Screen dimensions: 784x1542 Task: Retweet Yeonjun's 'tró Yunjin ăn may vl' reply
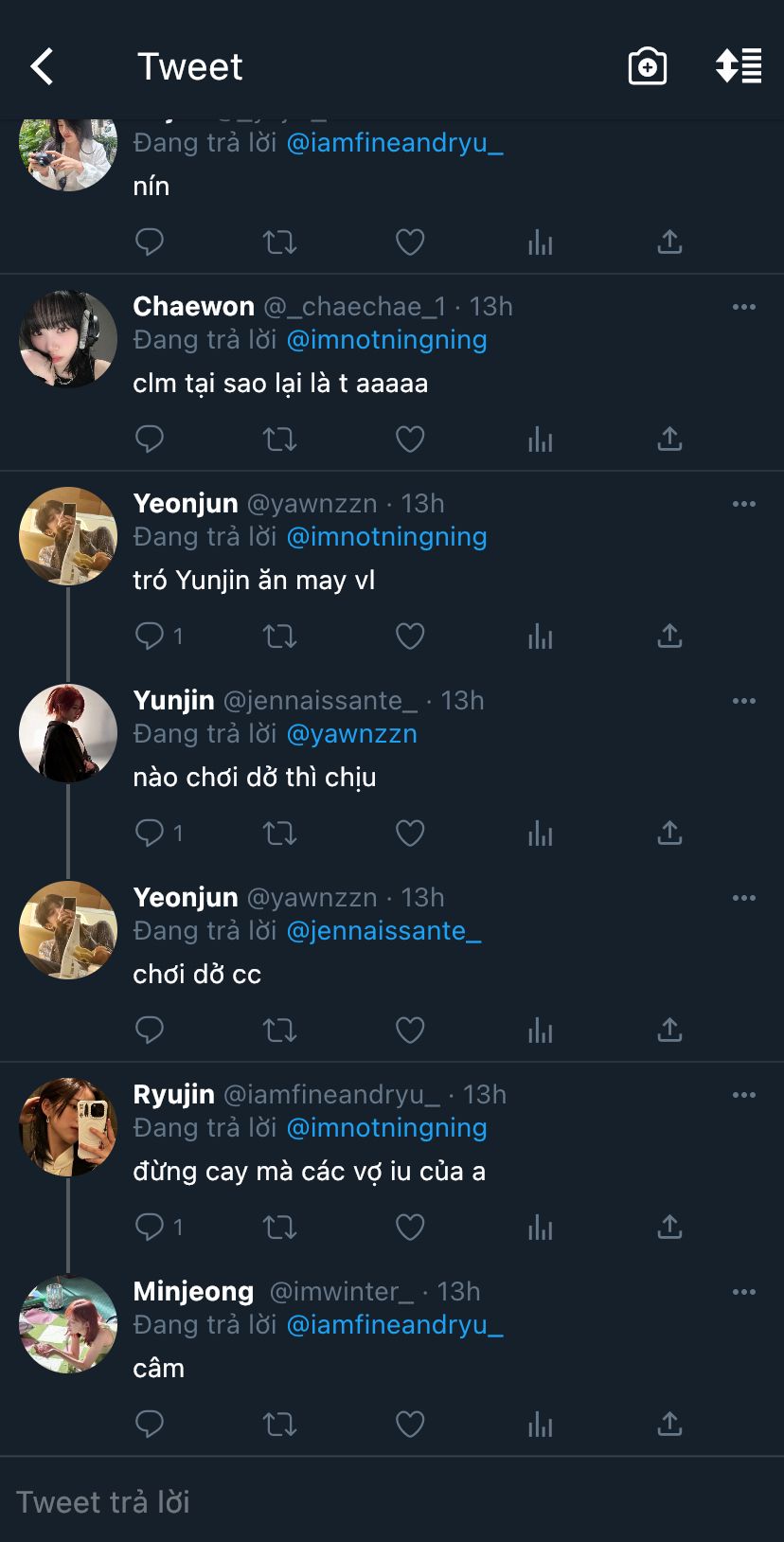click(279, 637)
